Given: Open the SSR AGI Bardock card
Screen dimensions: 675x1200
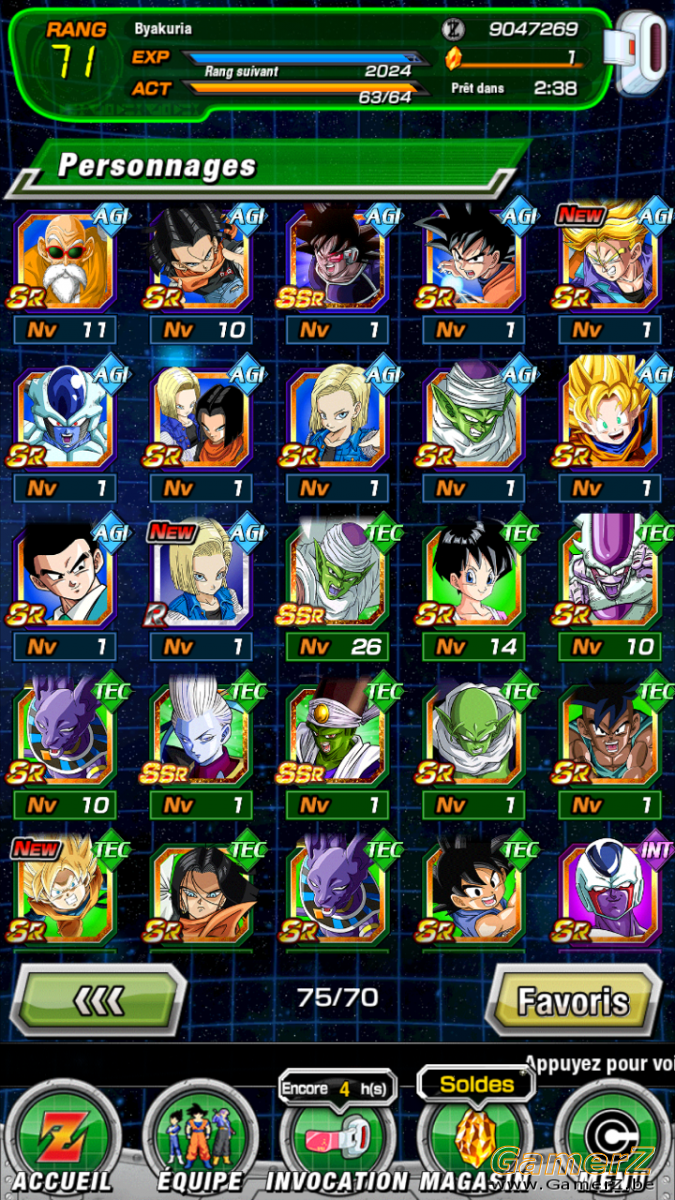Looking at the screenshot, I should [338, 260].
